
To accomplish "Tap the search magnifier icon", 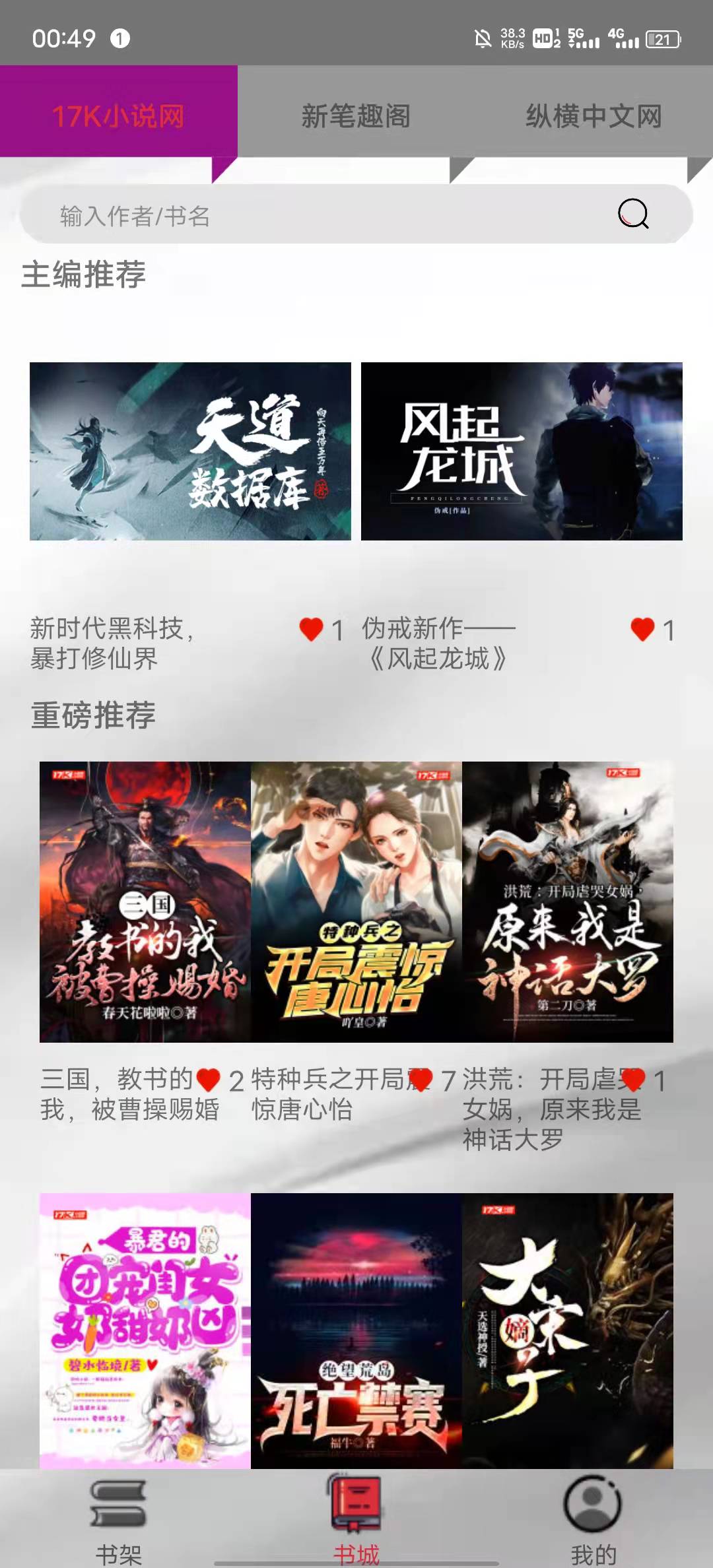I will 633,214.
